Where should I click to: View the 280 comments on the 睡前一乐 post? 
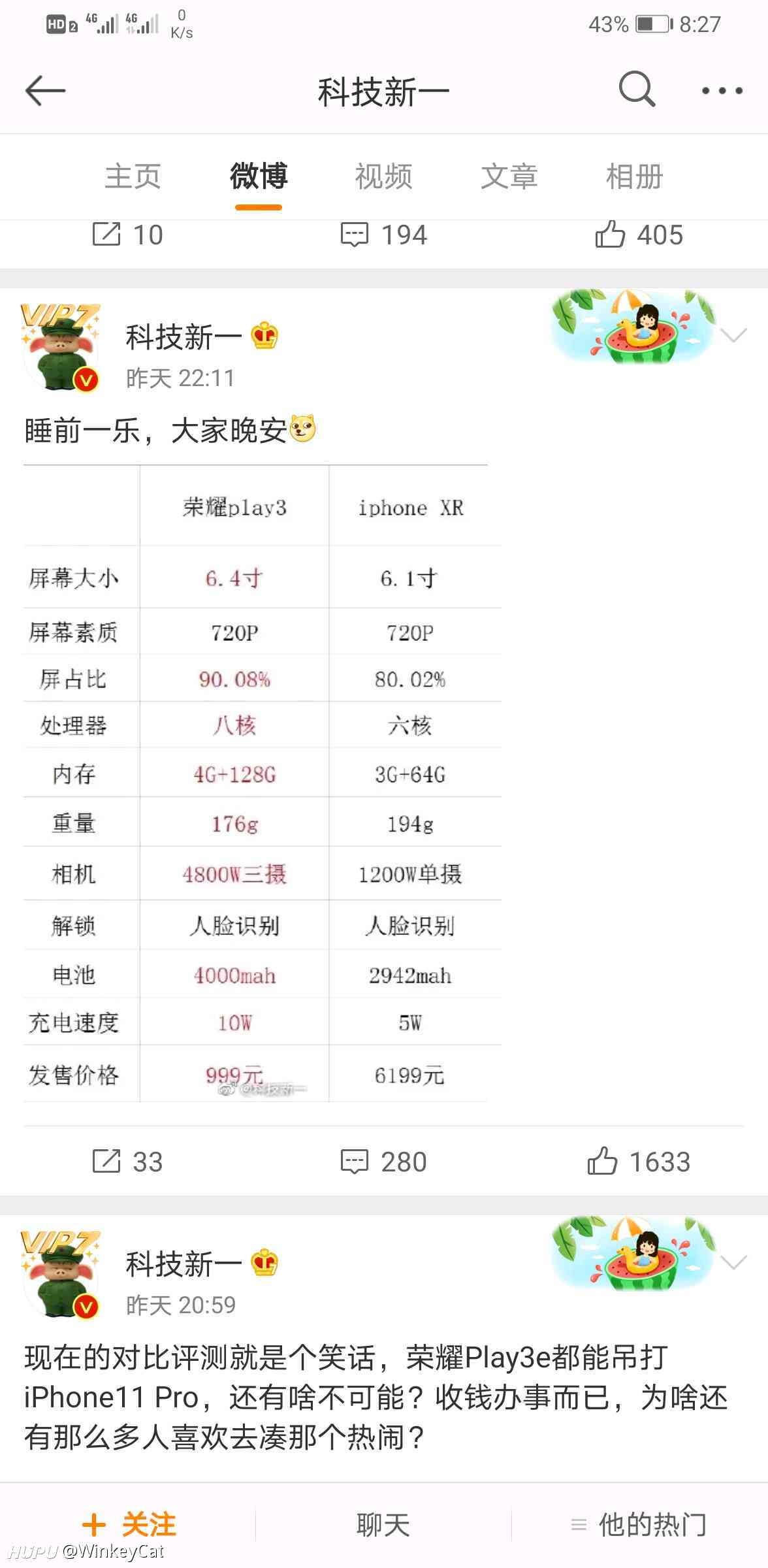point(384,1162)
